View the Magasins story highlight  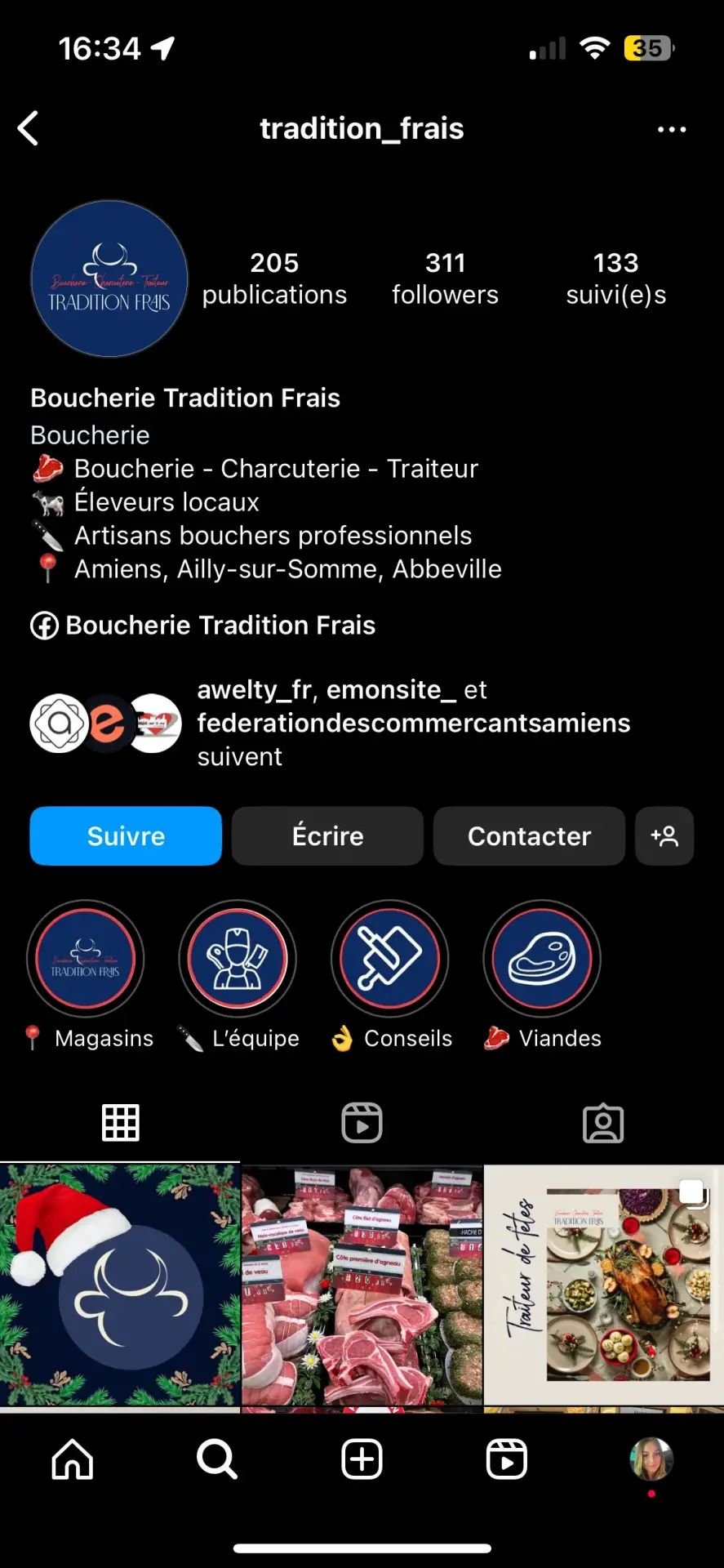pos(86,958)
